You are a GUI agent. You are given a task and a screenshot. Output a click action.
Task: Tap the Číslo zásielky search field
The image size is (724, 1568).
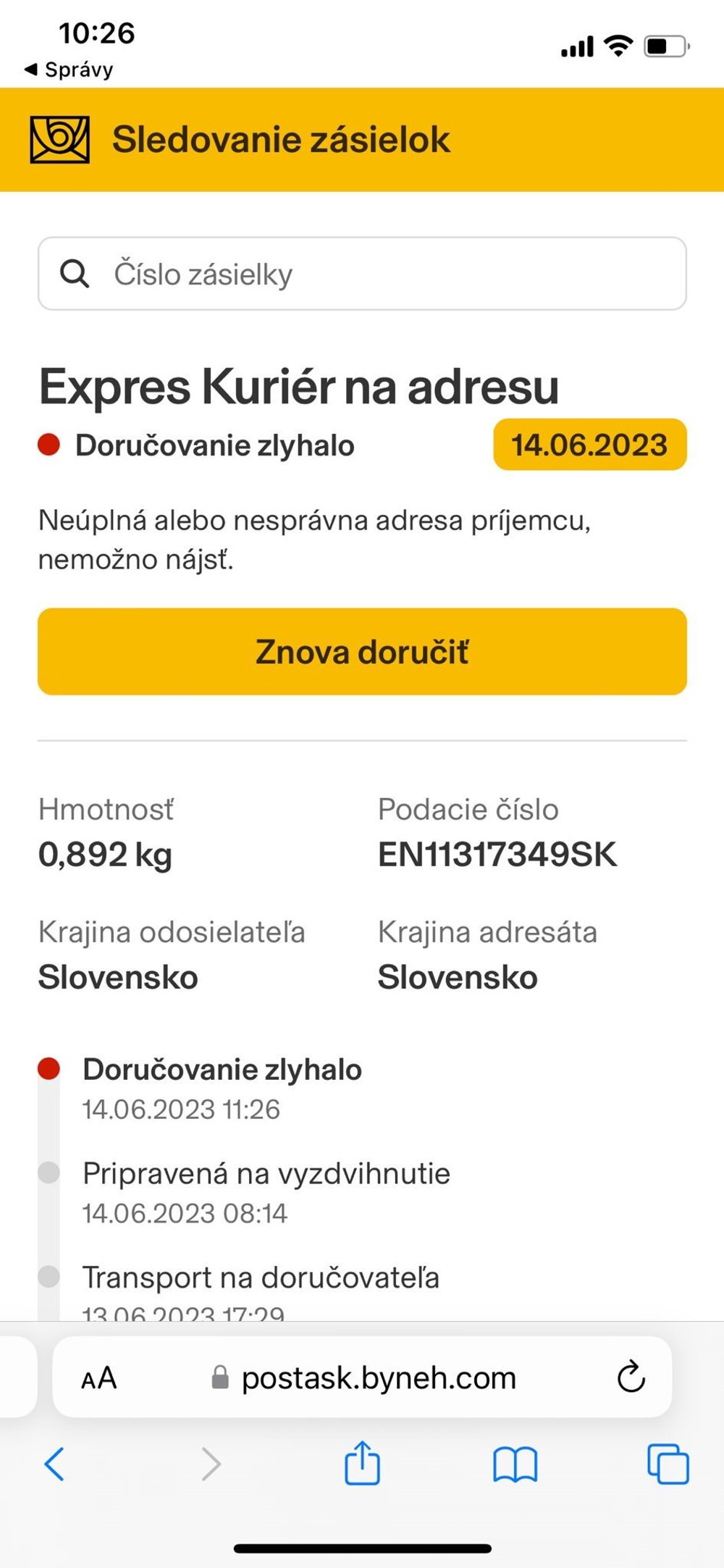pos(362,274)
